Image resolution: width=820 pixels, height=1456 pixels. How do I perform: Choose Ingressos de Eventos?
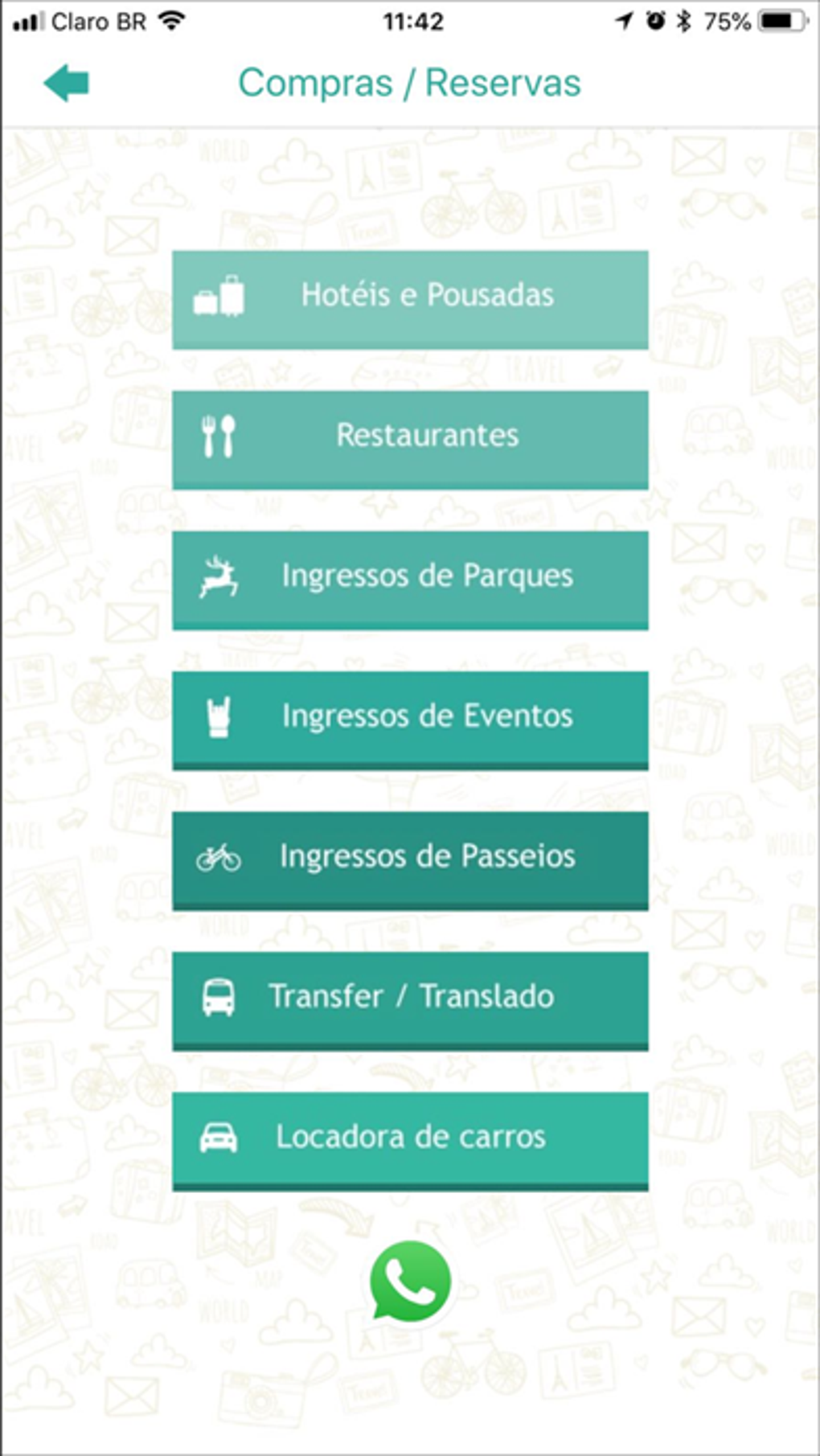tap(410, 719)
